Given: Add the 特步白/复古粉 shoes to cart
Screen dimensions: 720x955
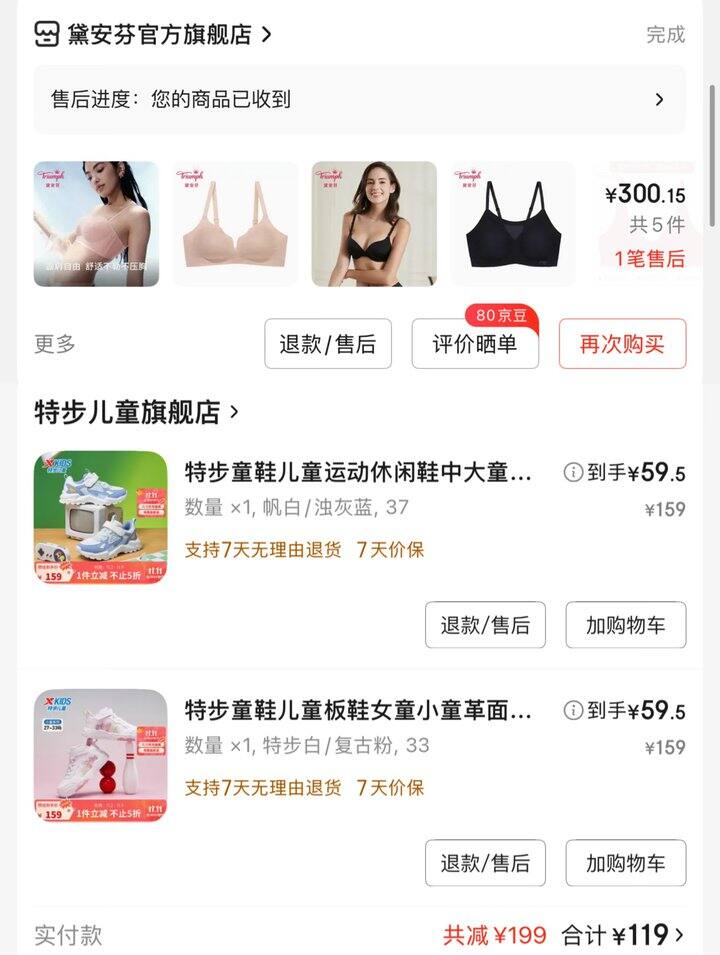Looking at the screenshot, I should point(626,863).
